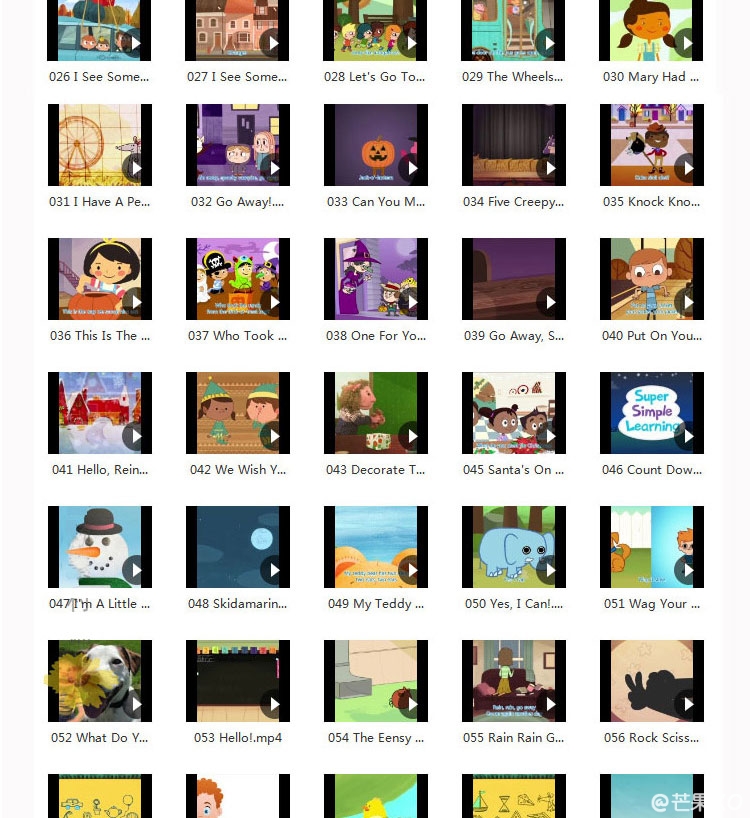Screen dimensions: 750x818
Task: Open 046 Count Dow... video
Action: 651,414
